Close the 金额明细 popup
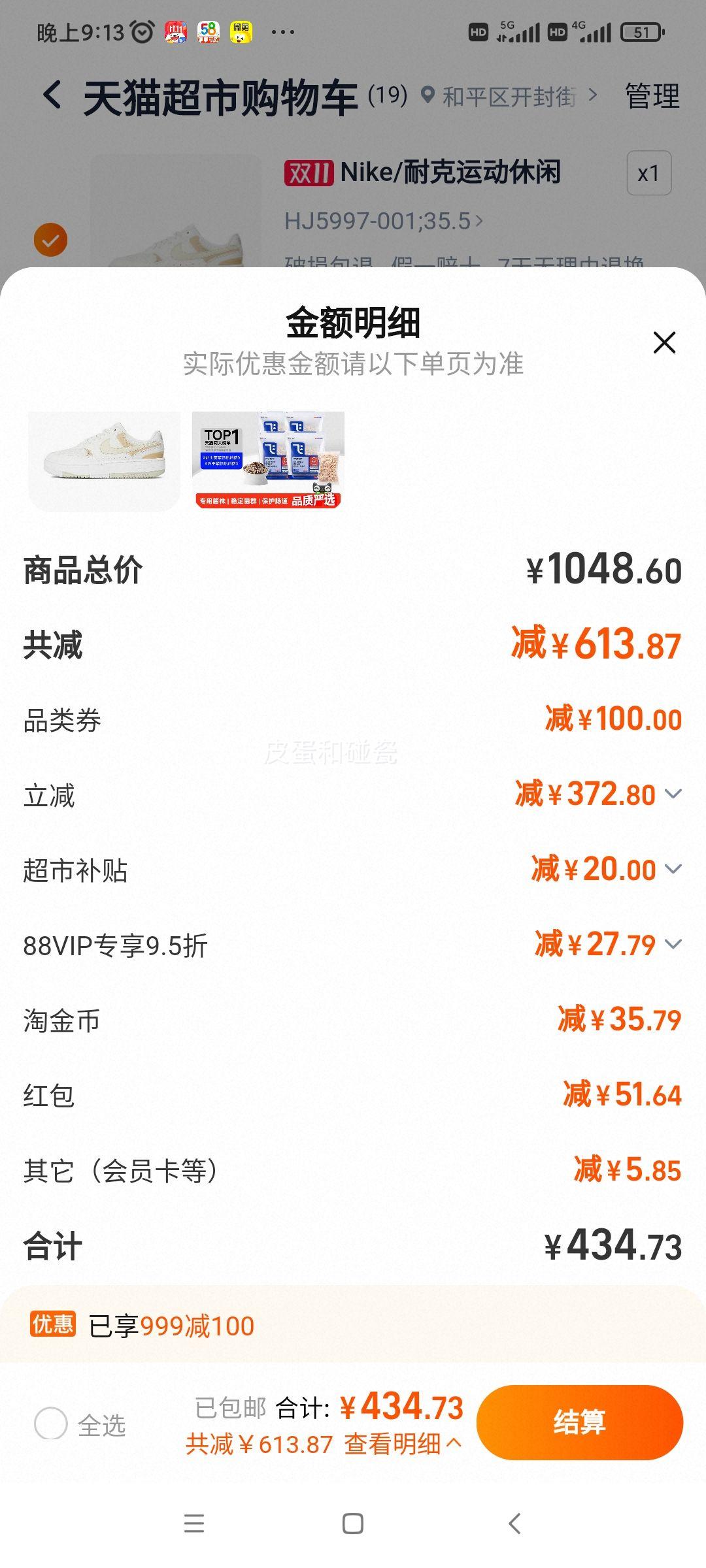The height and width of the screenshot is (1568, 706). (x=665, y=342)
